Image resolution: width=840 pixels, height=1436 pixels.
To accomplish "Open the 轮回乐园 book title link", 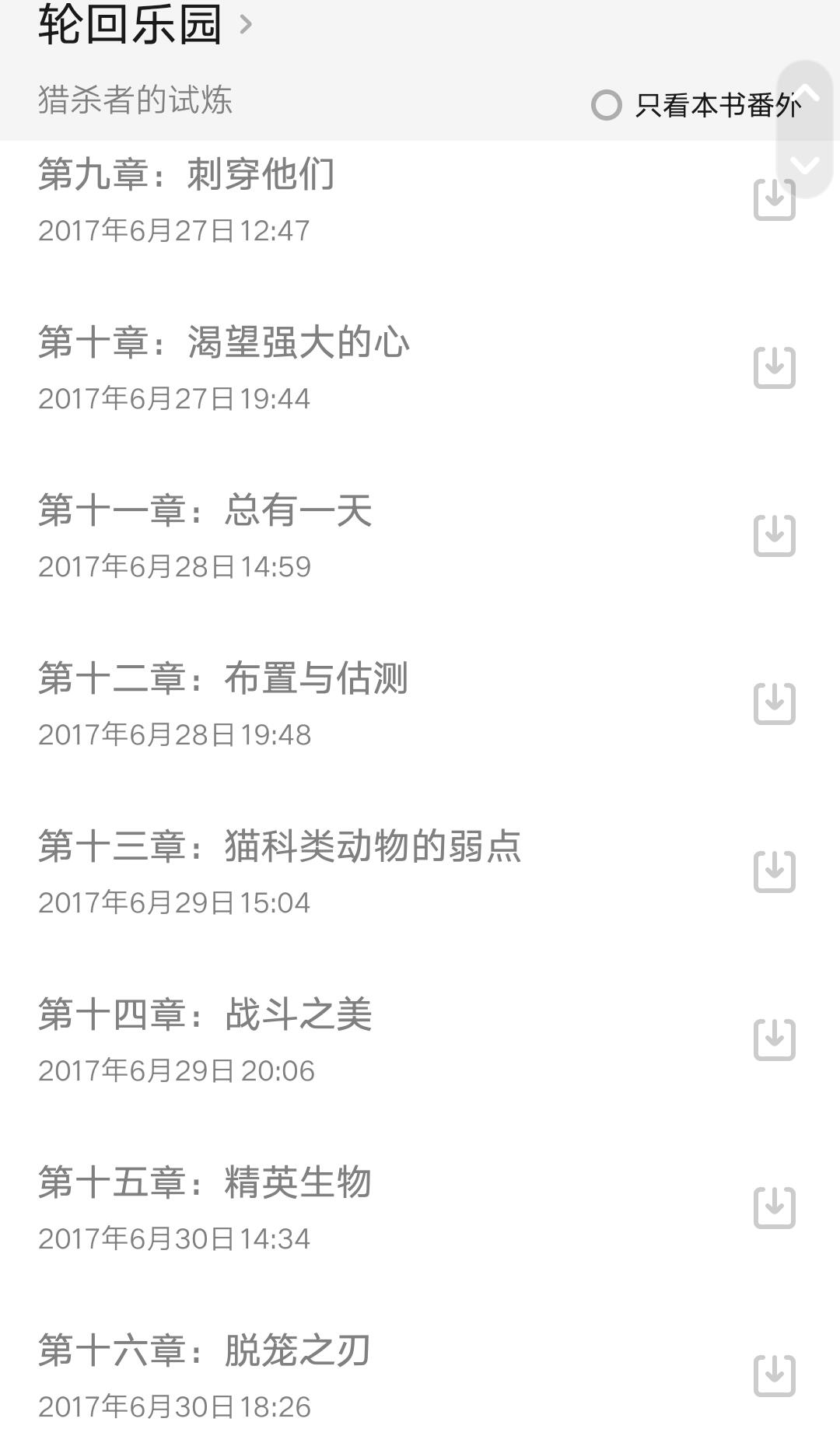I will click(x=145, y=23).
